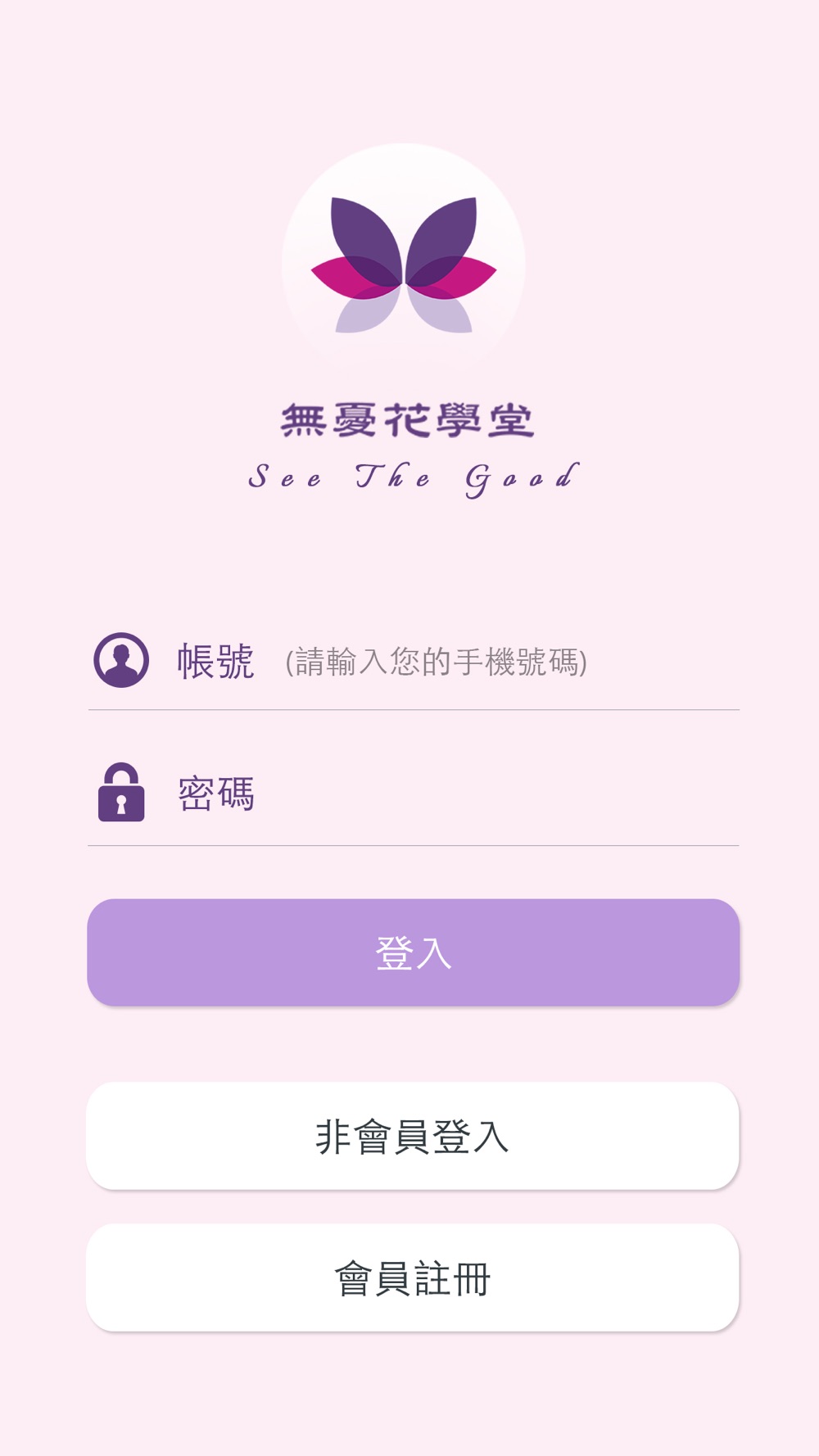Viewport: 819px width, 1456px height.
Task: Focus the 密碼 password field
Action: pos(414,794)
